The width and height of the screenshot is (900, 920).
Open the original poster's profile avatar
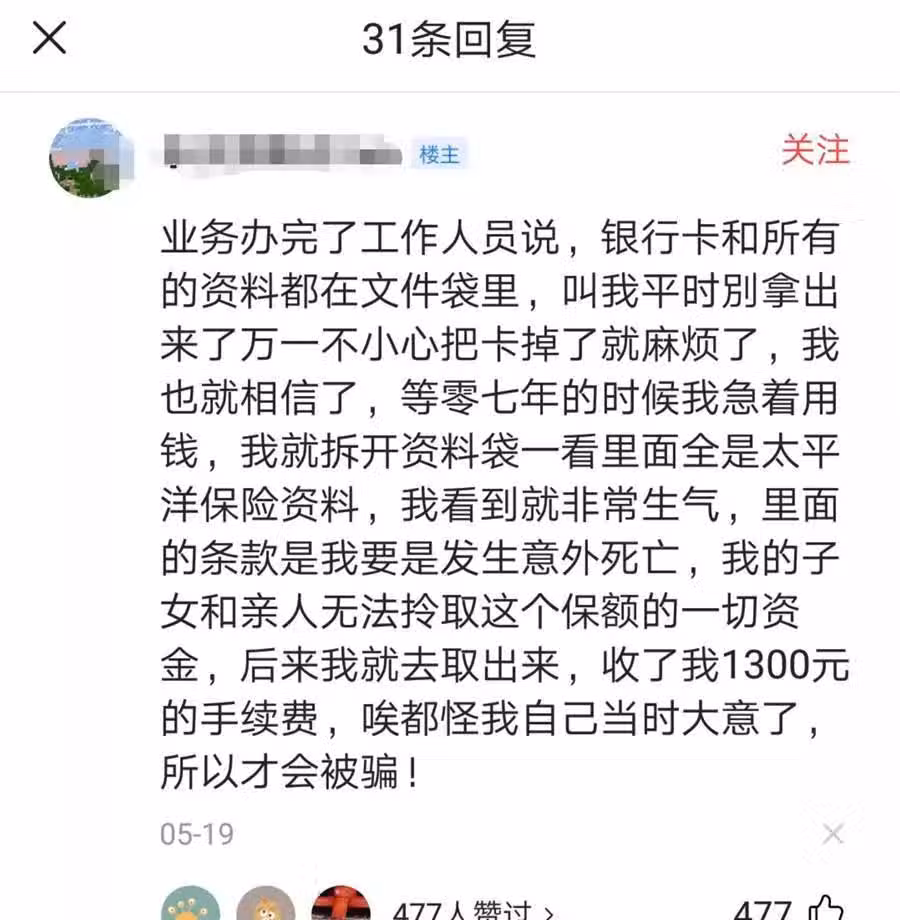[x=91, y=157]
